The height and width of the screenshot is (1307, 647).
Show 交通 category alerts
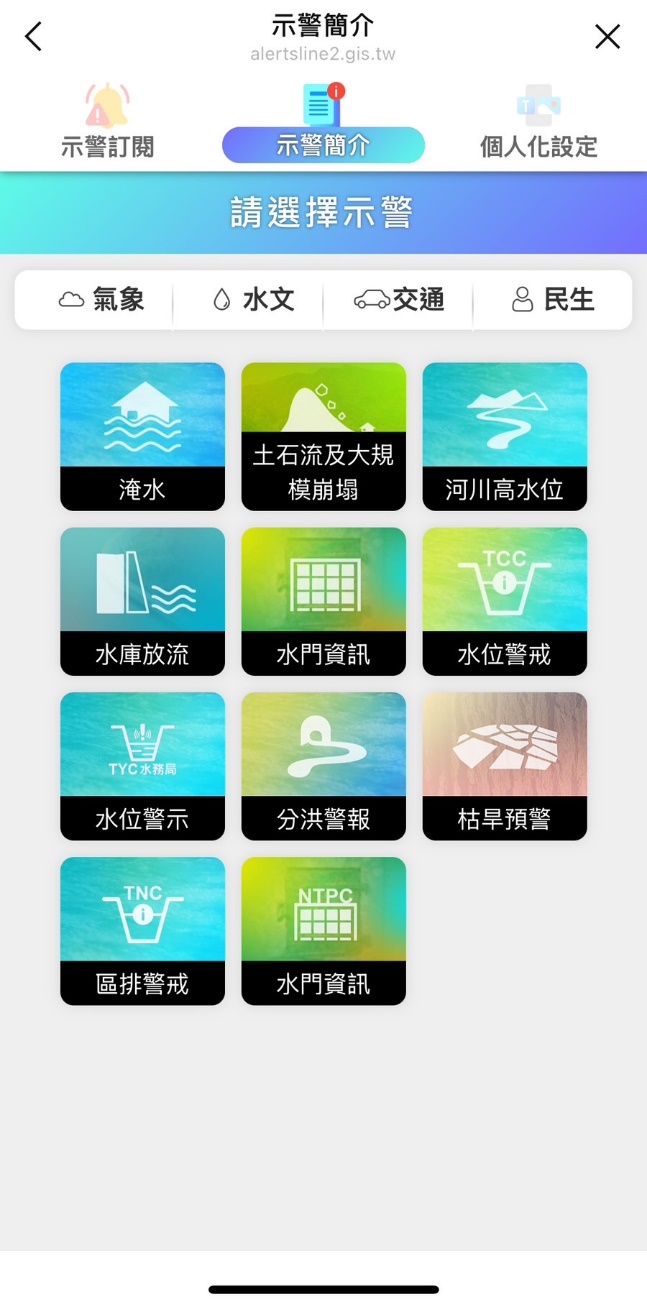coord(399,299)
